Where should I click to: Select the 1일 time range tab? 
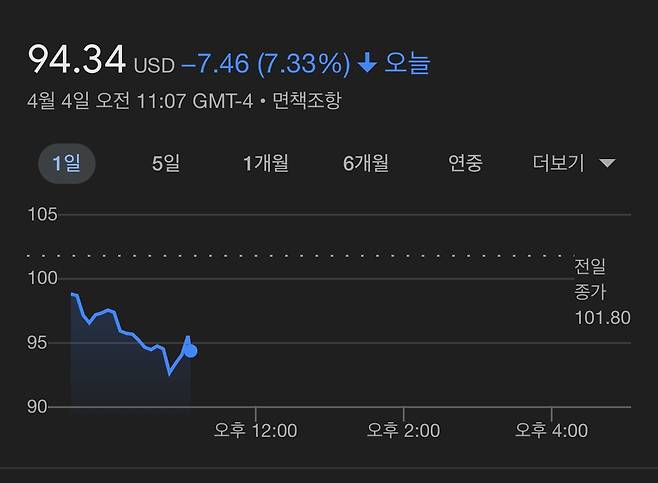[66, 163]
